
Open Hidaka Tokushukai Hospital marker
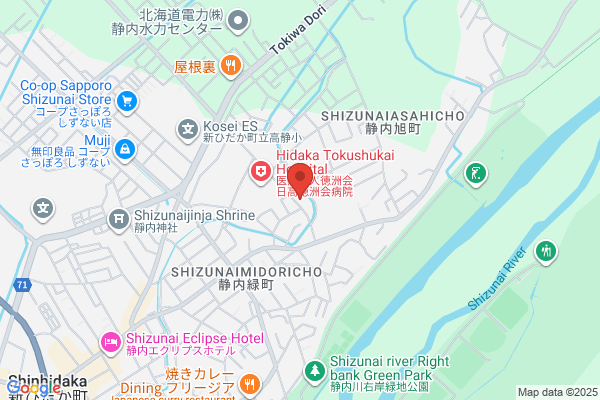pos(261,172)
